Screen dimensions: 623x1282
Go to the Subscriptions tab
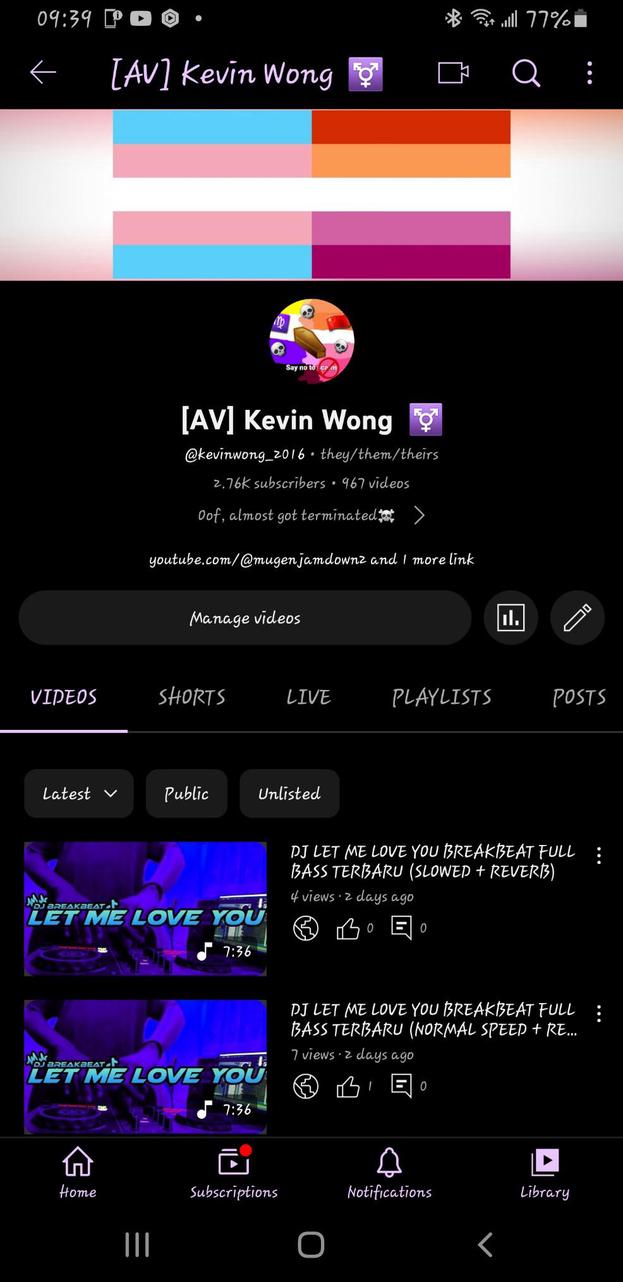click(x=234, y=1174)
